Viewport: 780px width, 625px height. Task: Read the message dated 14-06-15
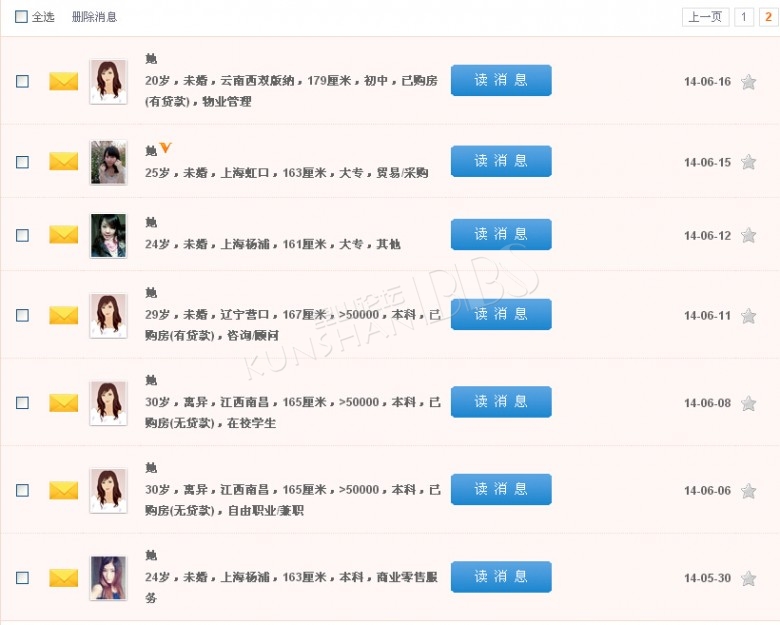[500, 161]
